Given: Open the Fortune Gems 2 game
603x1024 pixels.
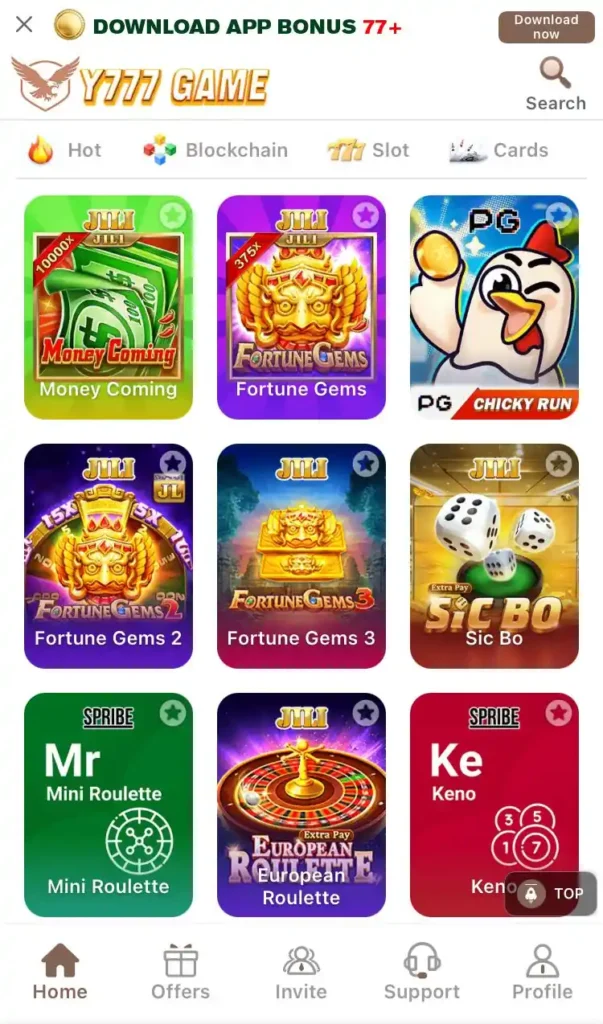Looking at the screenshot, I should pos(108,556).
